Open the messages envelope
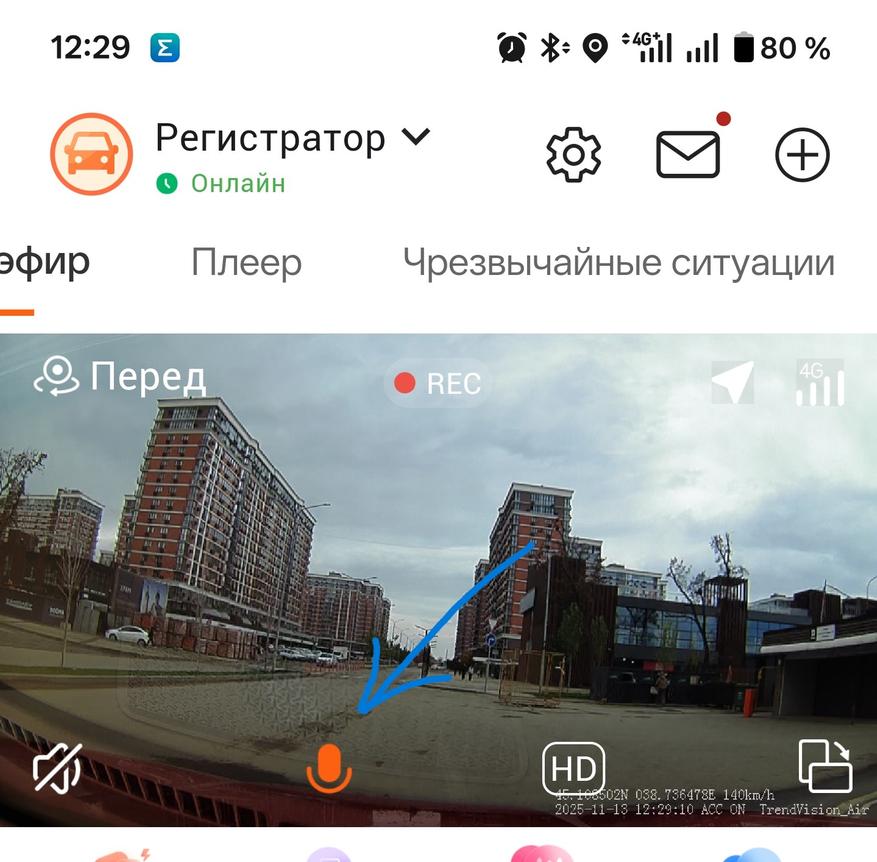 [x=687, y=154]
